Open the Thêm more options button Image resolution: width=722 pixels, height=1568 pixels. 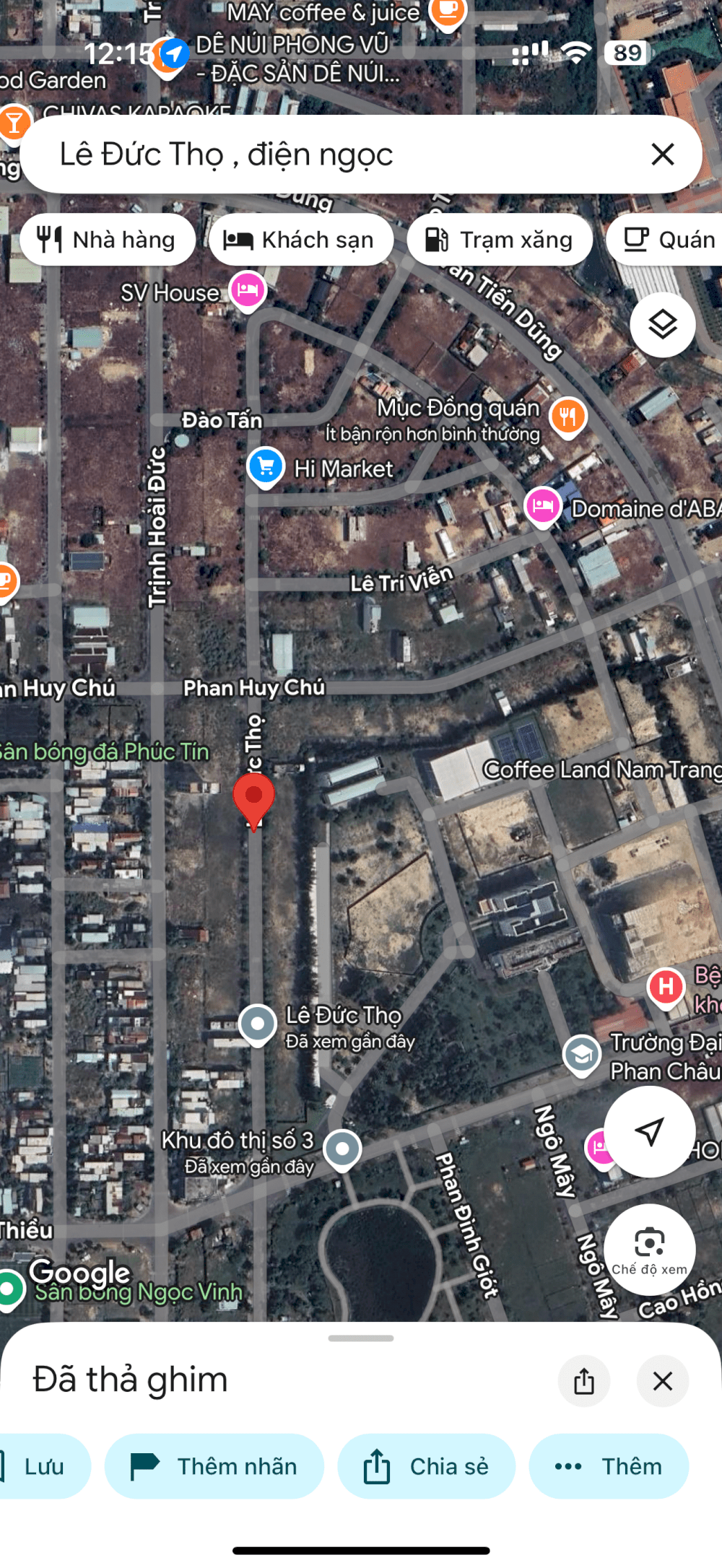(609, 1466)
